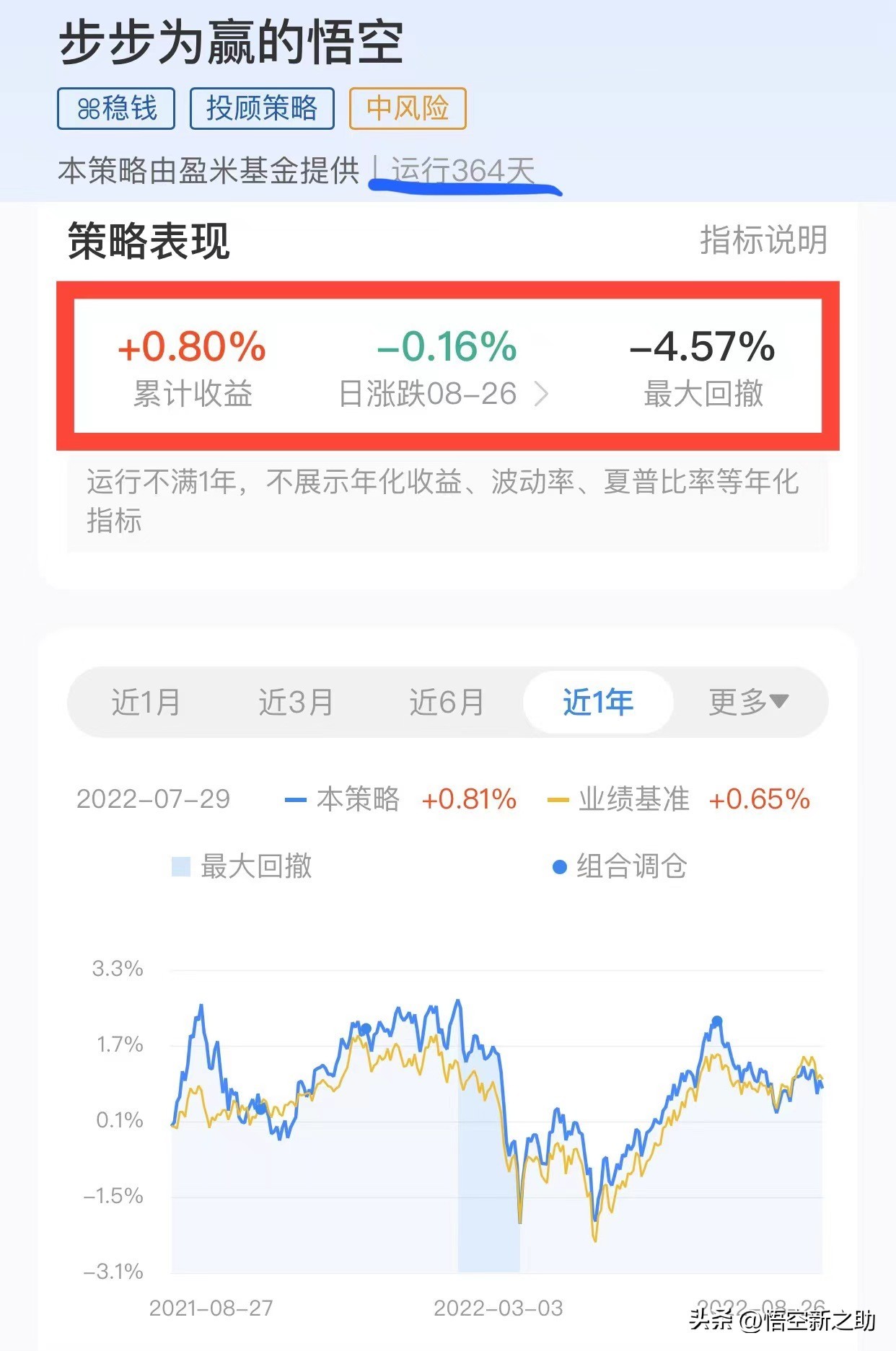
Task: Tap the 中风险 risk label
Action: (408, 109)
